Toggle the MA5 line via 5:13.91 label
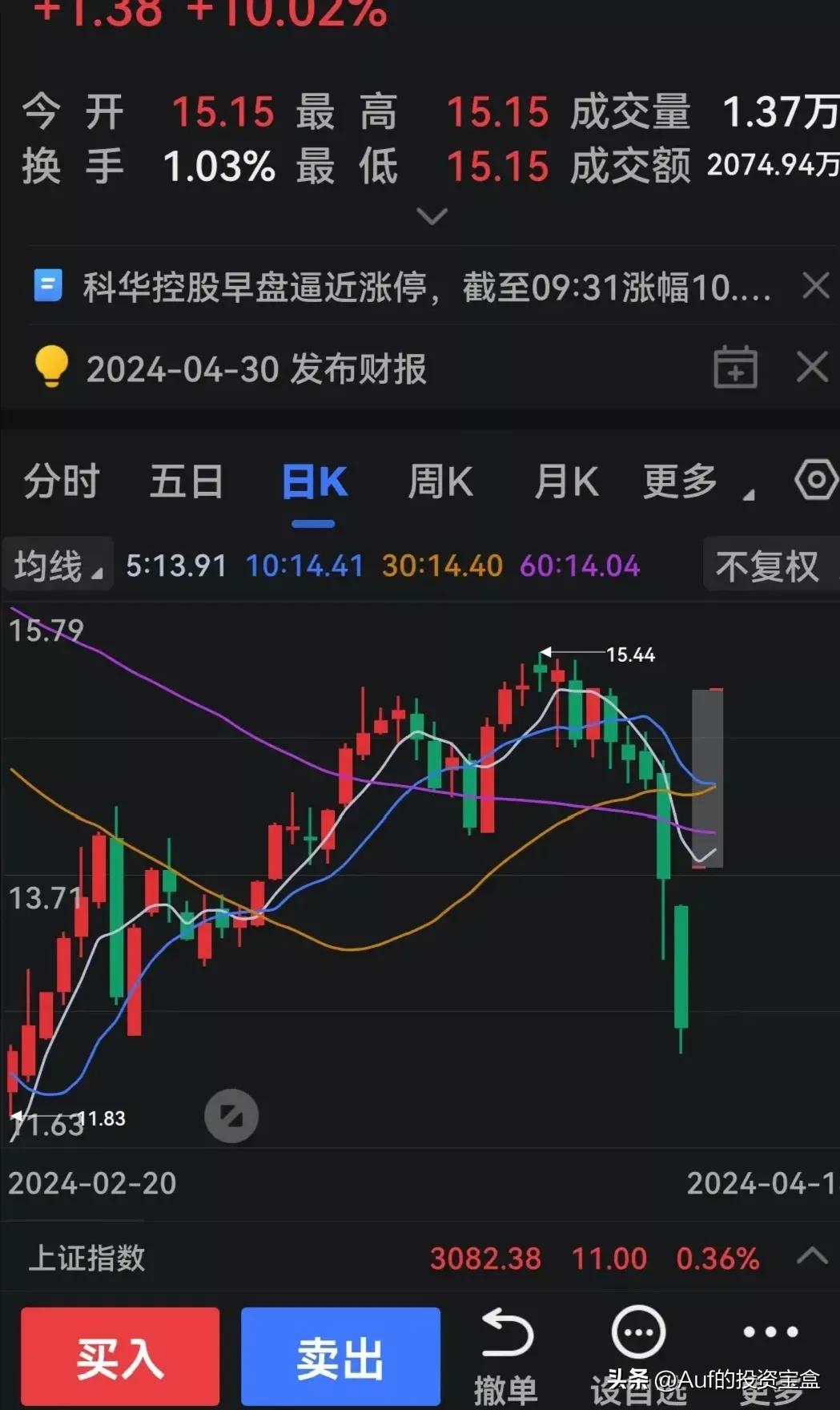 [175, 565]
